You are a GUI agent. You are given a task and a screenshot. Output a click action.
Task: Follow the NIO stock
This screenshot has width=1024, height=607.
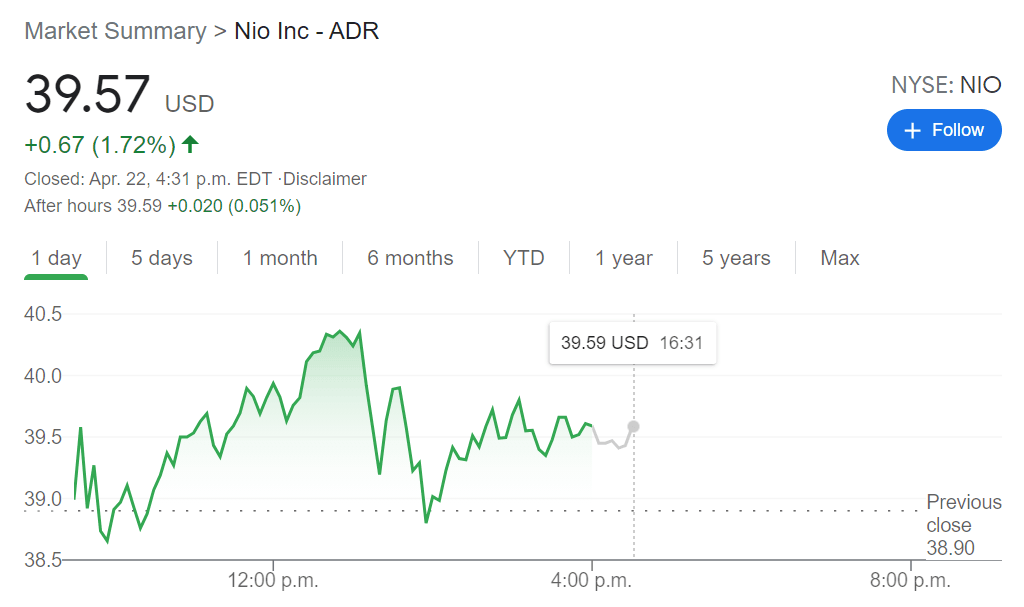943,130
